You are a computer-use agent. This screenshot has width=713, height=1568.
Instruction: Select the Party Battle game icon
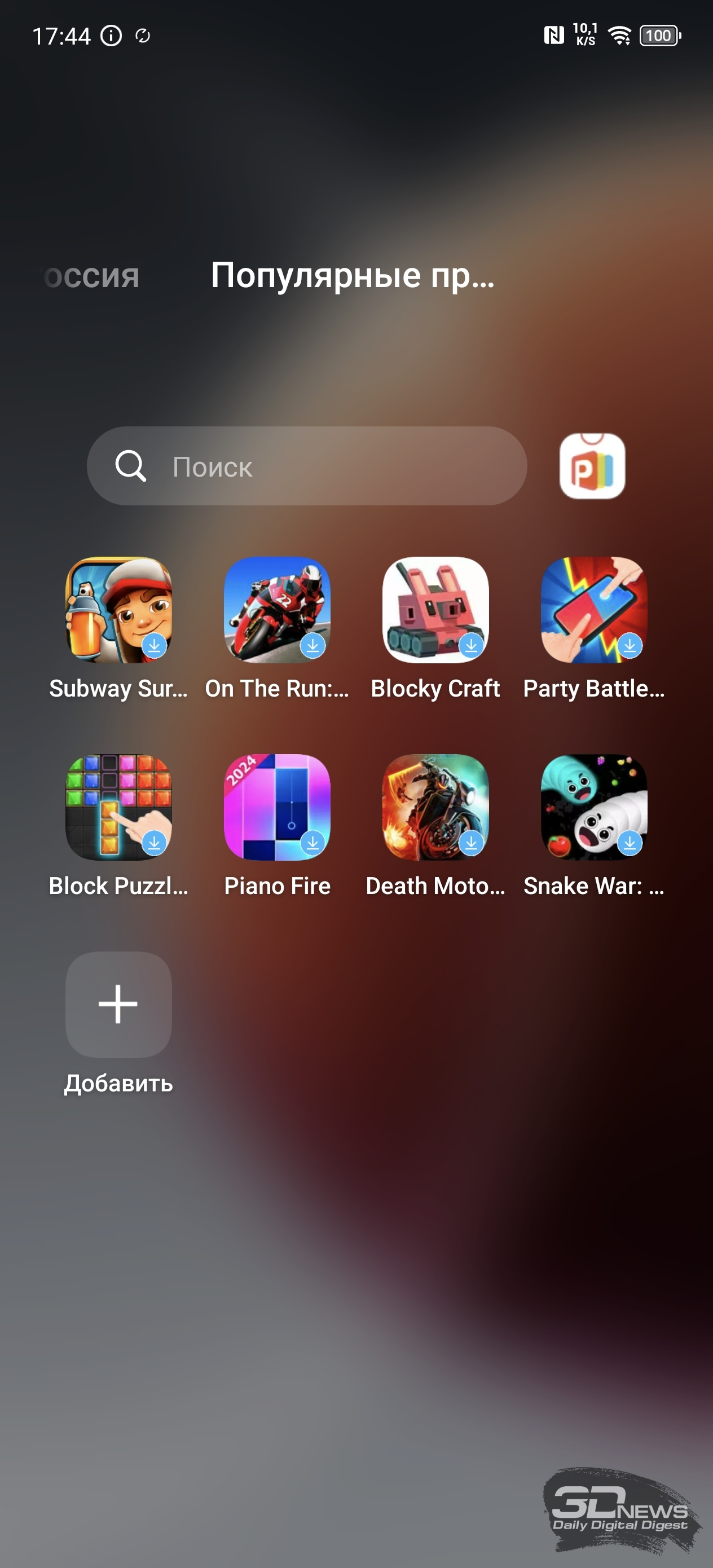pyautogui.click(x=593, y=610)
